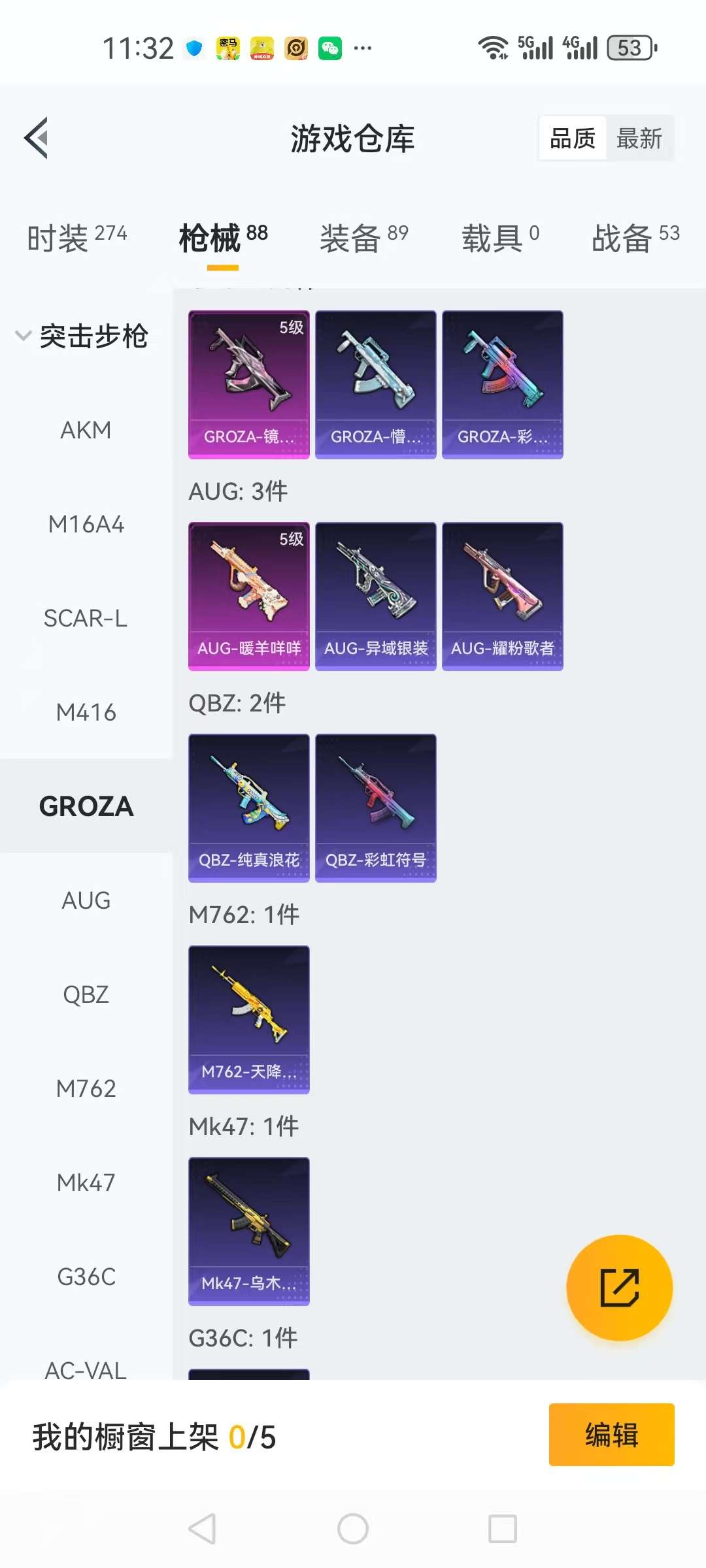
Task: Sort warehouse by 最新
Action: pos(639,139)
